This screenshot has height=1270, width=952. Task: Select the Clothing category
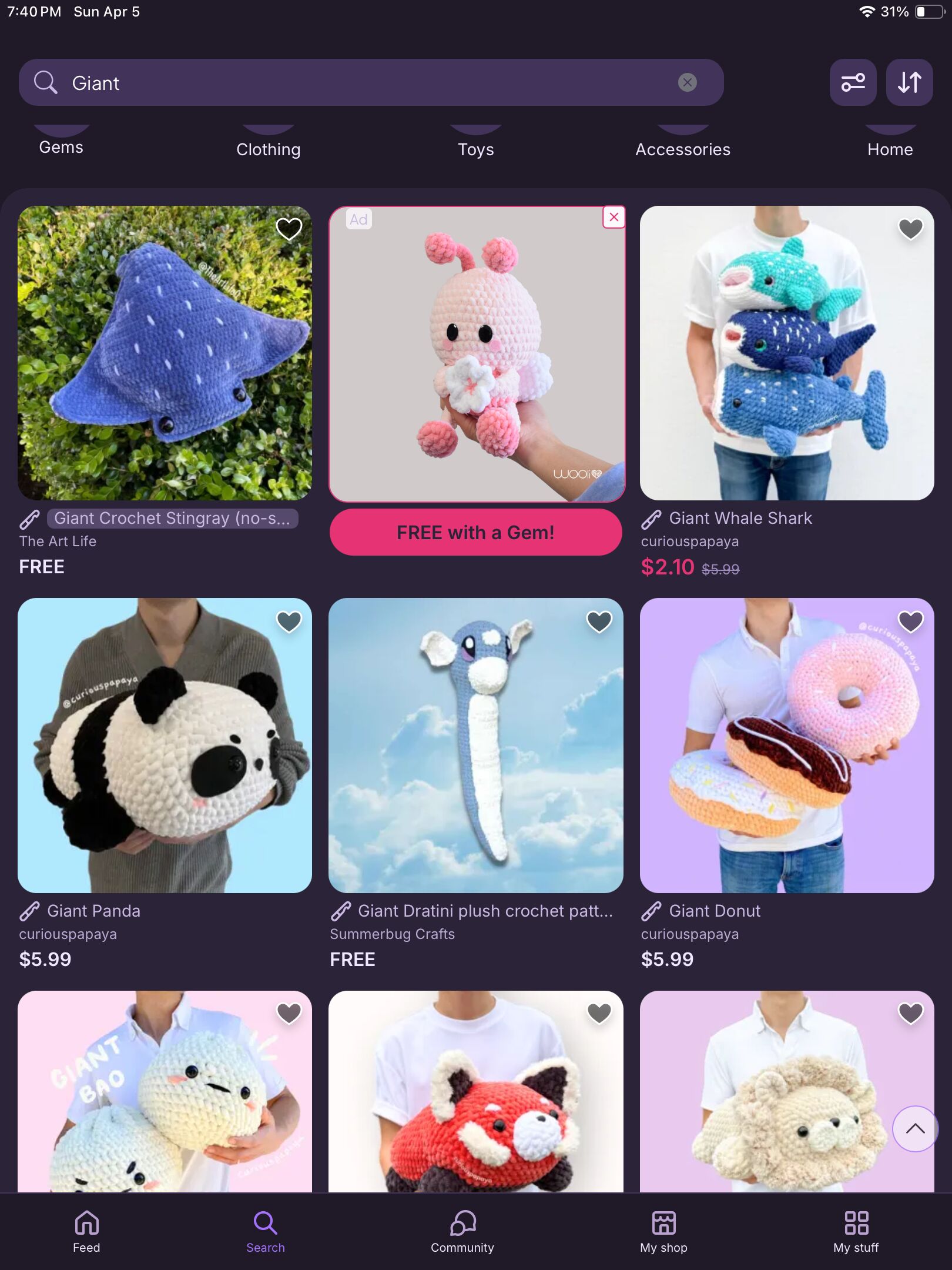pyautogui.click(x=268, y=149)
